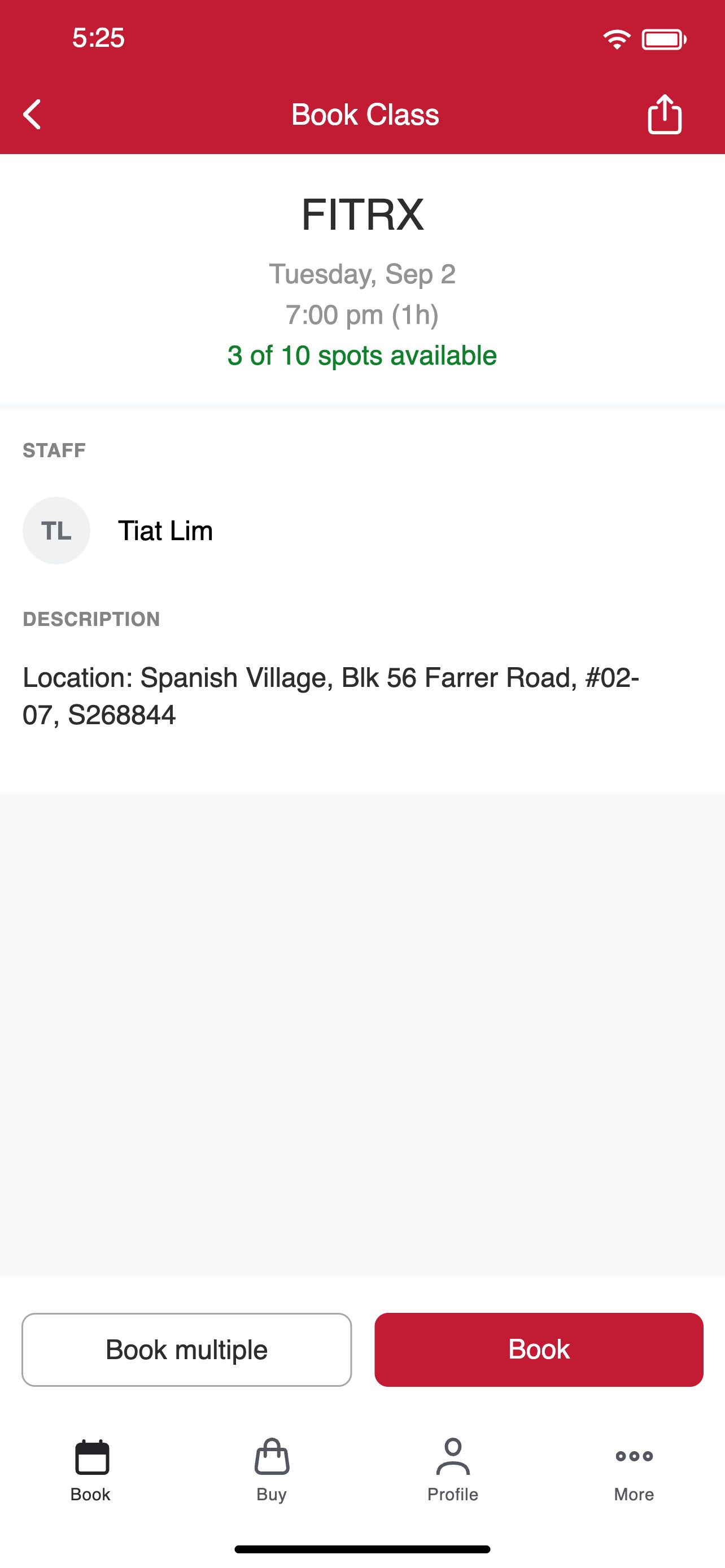Share the FITRX class

click(x=664, y=114)
